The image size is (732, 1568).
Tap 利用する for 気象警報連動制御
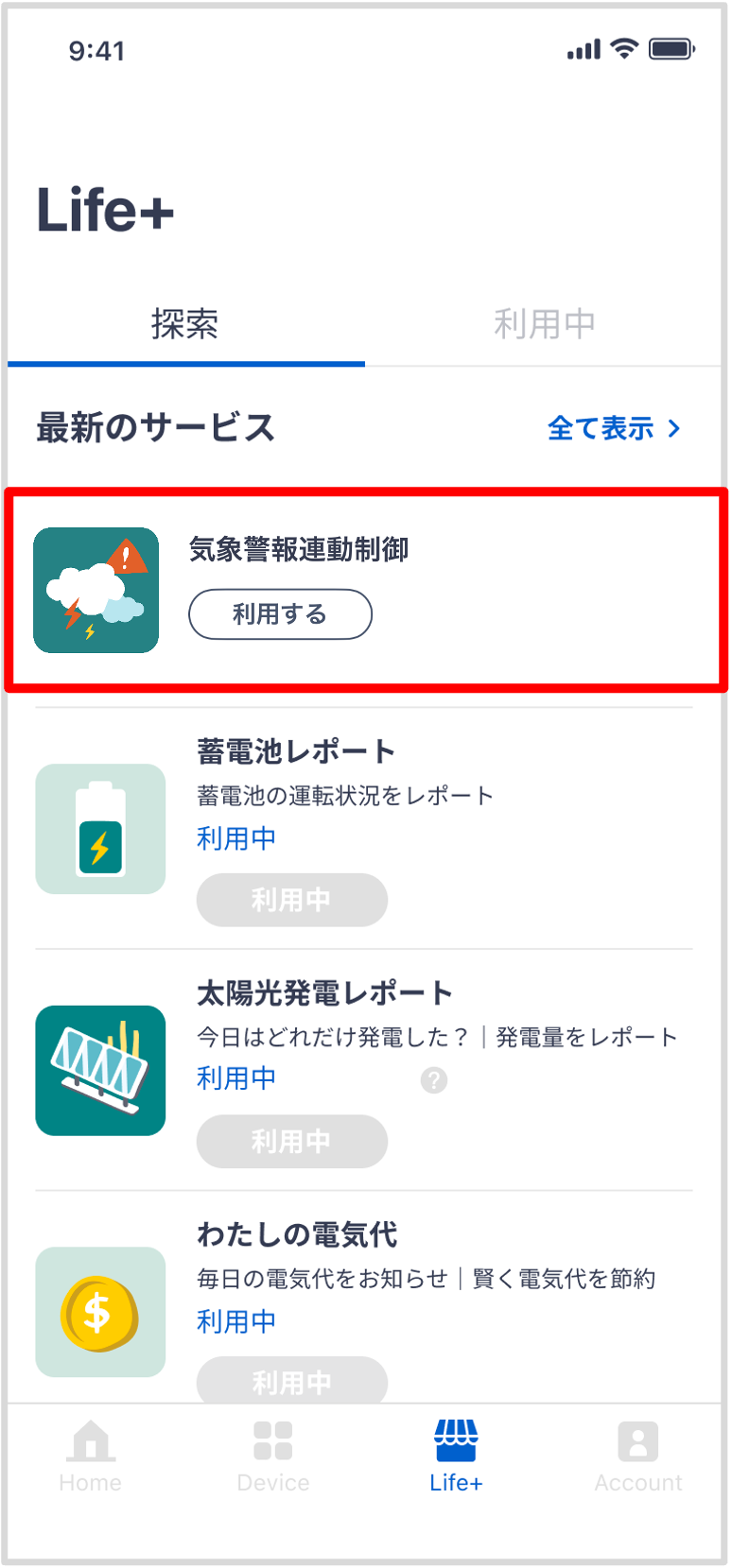pyautogui.click(x=280, y=614)
